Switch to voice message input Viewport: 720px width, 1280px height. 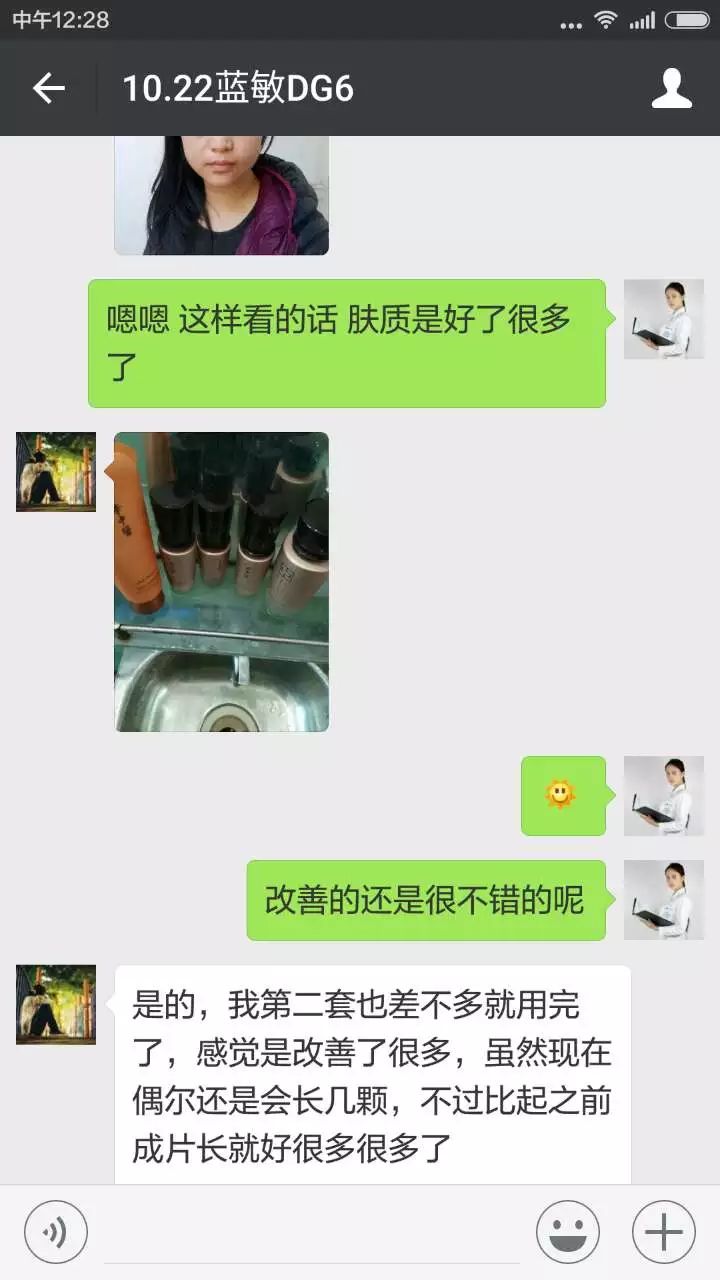(x=56, y=1231)
